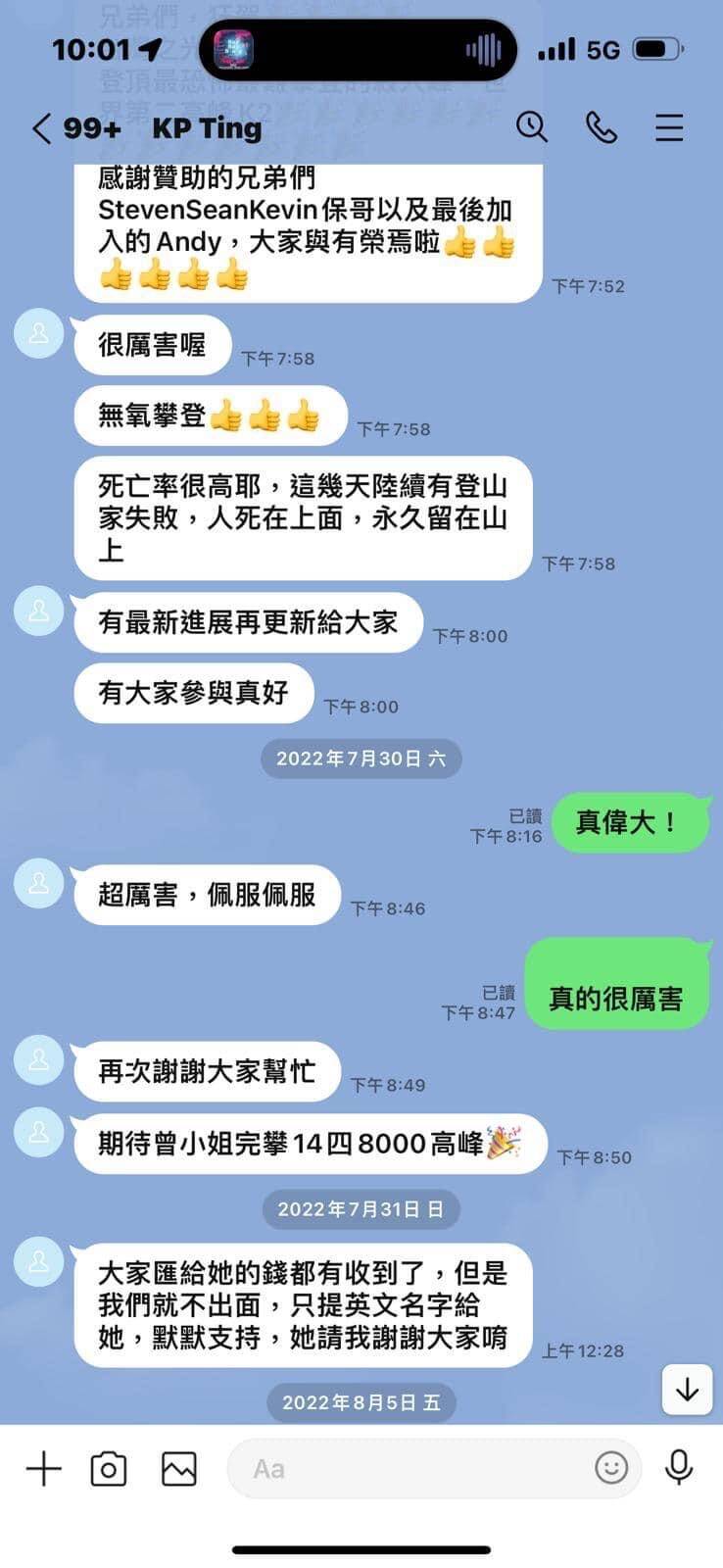
Task: Jump to the latest message arrow
Action: pyautogui.click(x=687, y=1389)
